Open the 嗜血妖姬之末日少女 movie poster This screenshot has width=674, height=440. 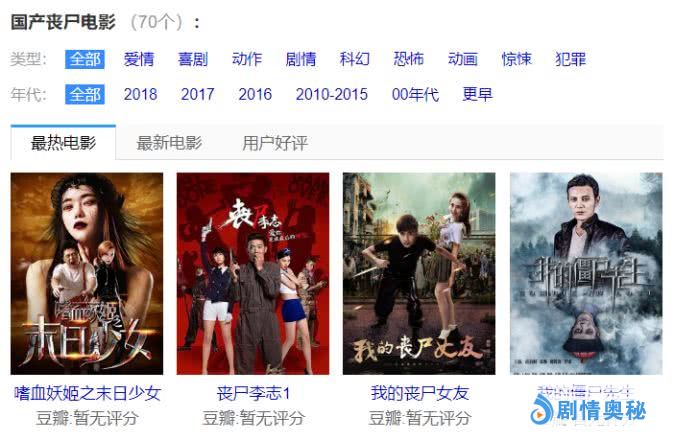point(87,273)
